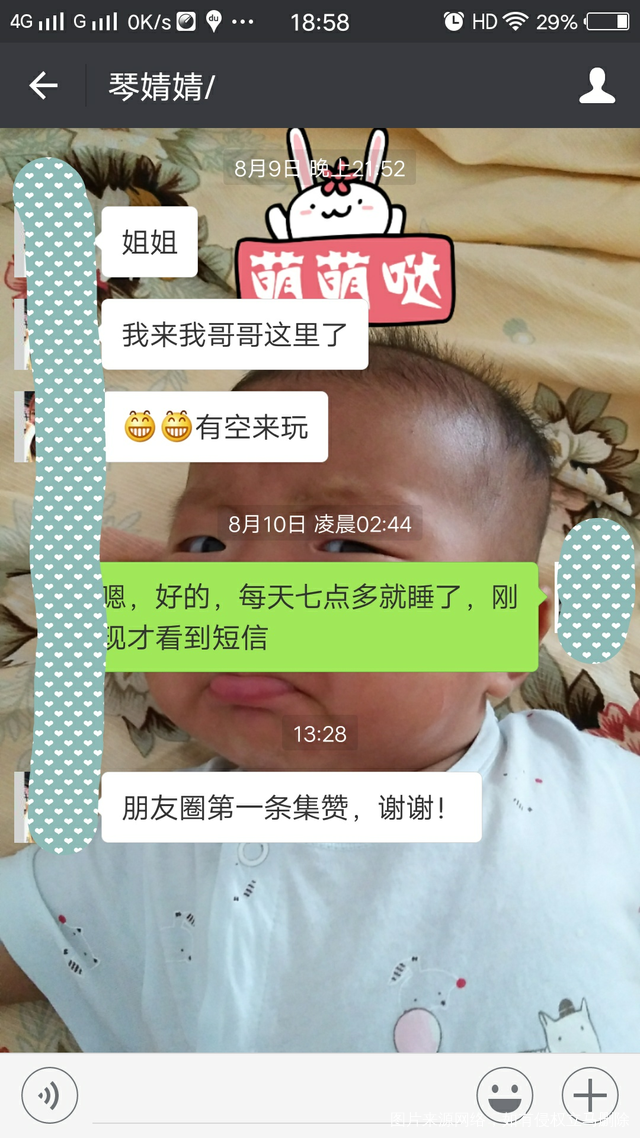Viewport: 640px width, 1138px height.
Task: Switch to voice message input
Action: (x=49, y=1096)
